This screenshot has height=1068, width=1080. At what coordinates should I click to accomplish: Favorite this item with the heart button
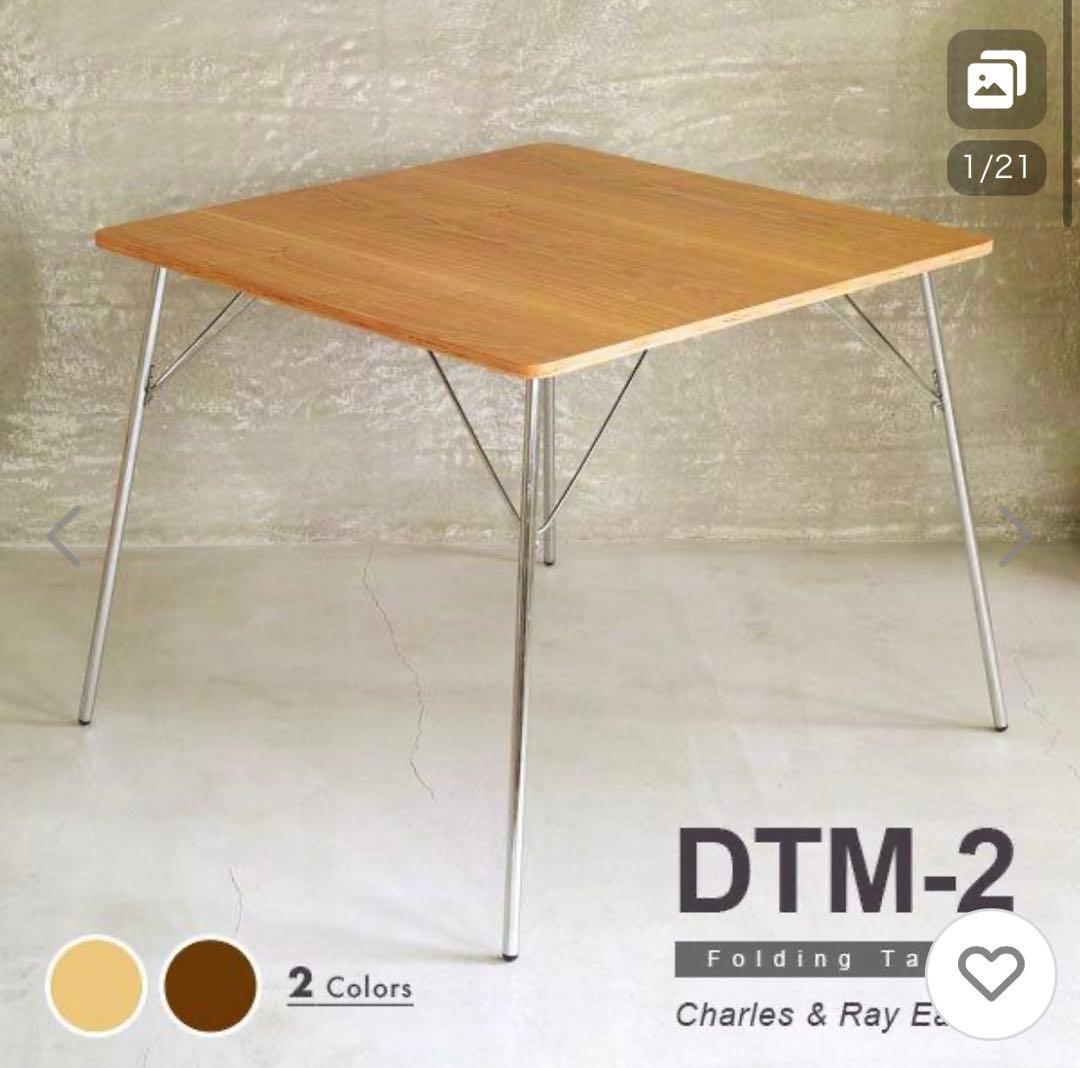tap(990, 973)
